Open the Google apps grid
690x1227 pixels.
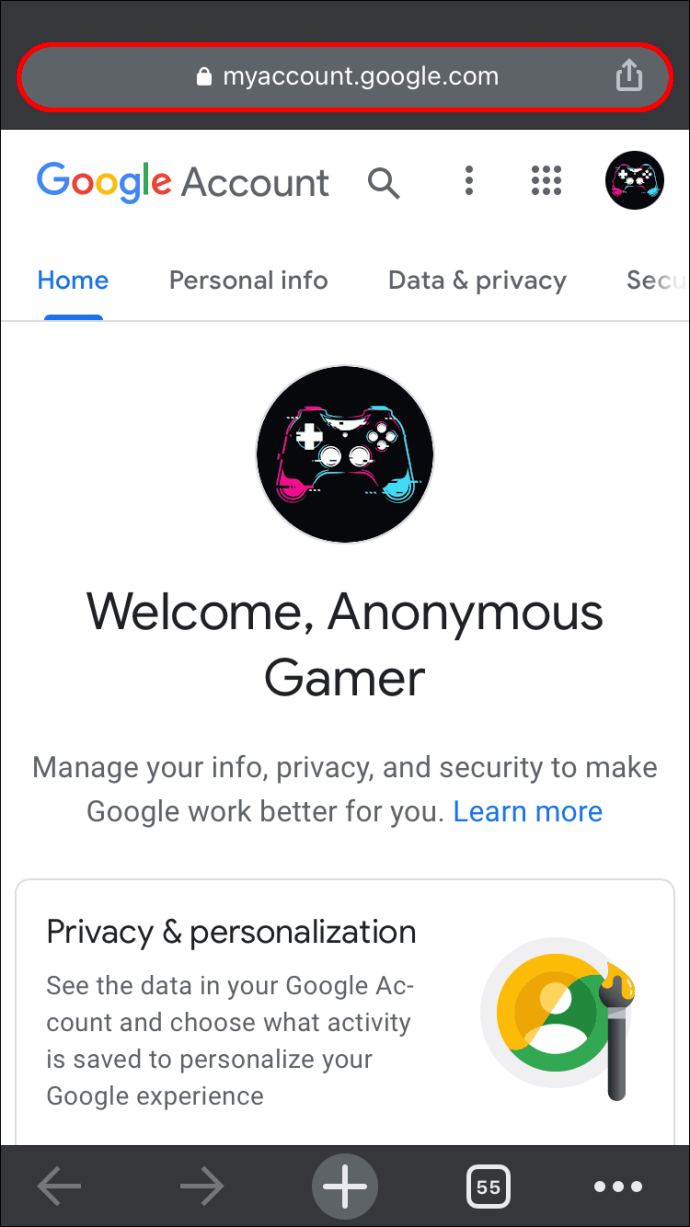546,181
